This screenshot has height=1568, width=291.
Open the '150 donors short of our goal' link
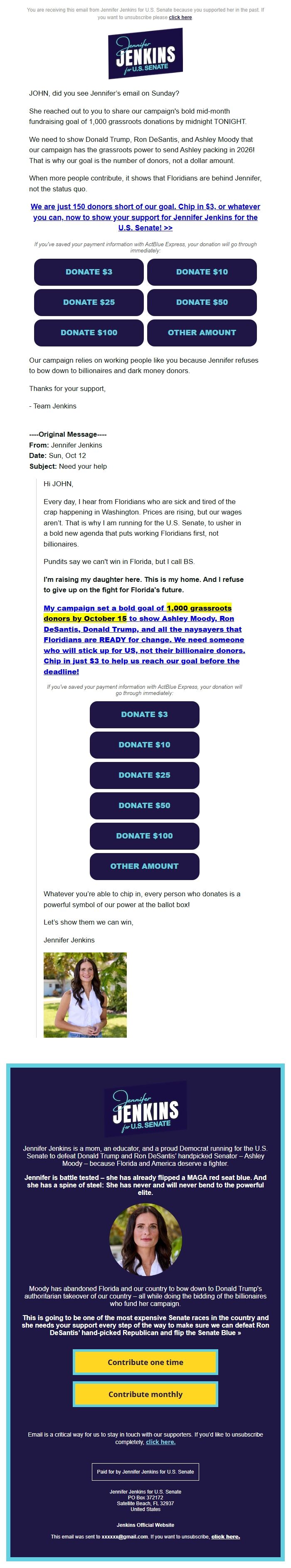click(145, 217)
